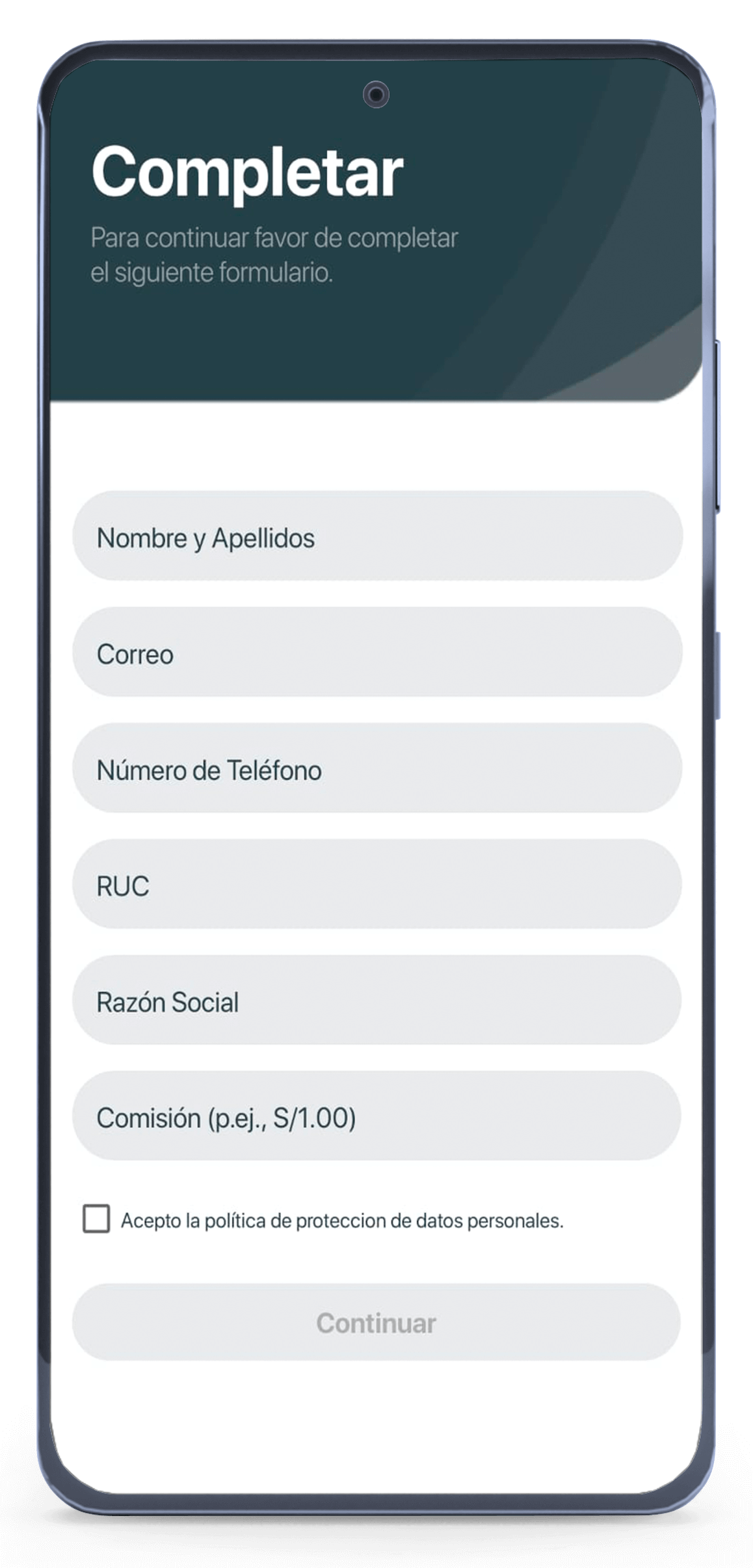The height and width of the screenshot is (1568, 753).
Task: Focus the Correo input field
Action: [377, 653]
